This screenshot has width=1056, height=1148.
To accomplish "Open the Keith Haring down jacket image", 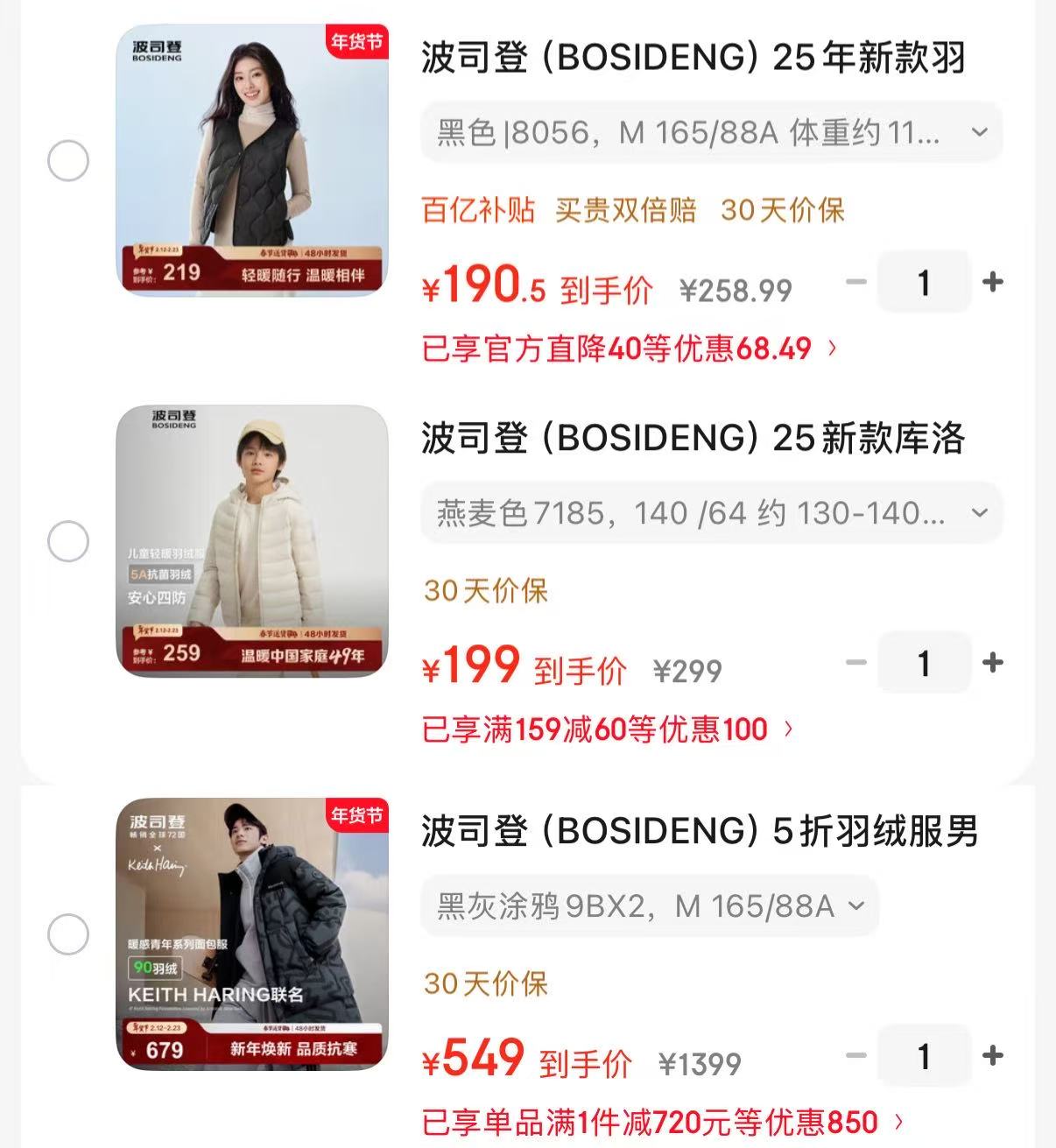I will pos(252,933).
